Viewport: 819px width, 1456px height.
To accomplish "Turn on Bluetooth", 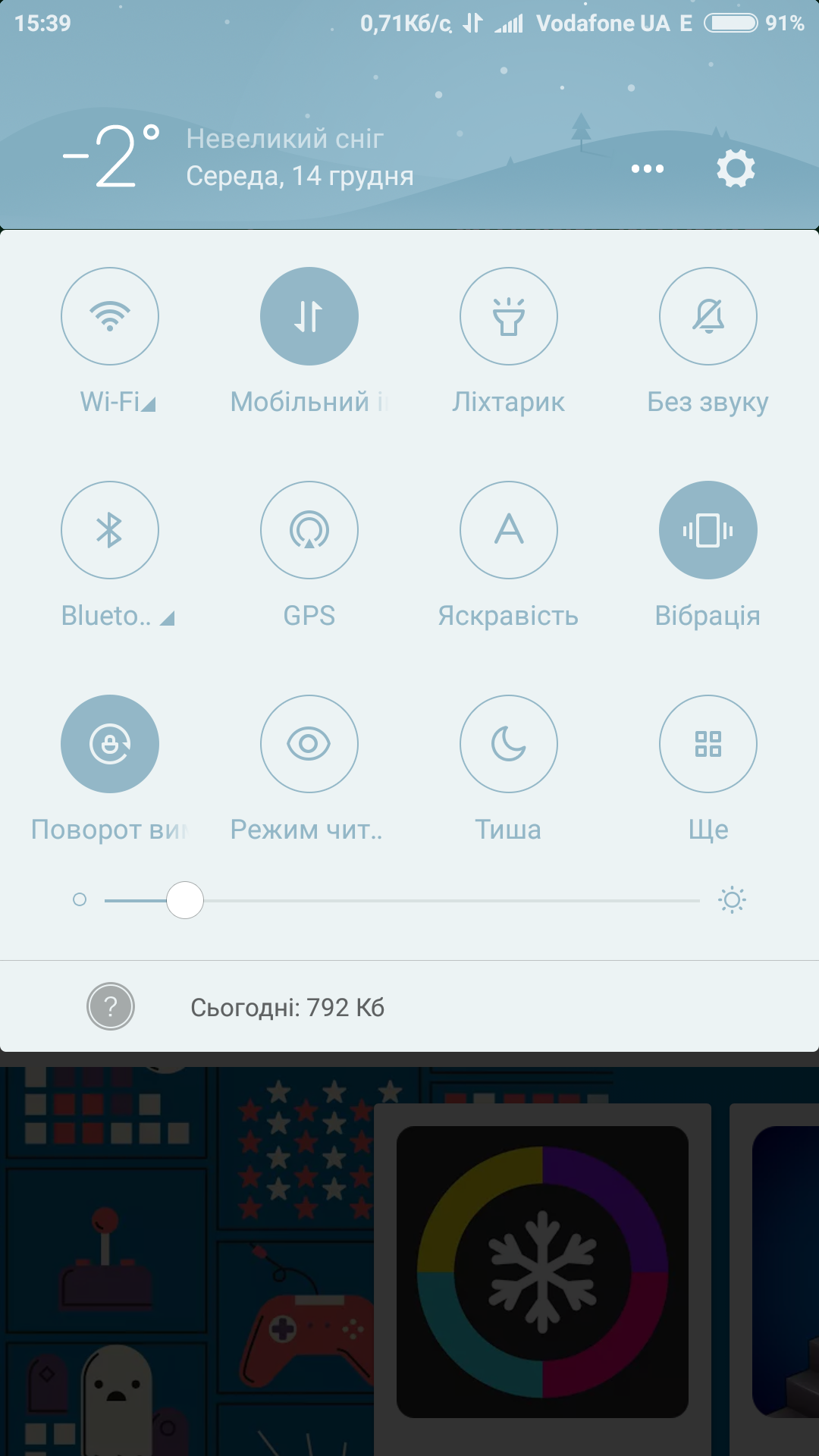I will pyautogui.click(x=110, y=530).
